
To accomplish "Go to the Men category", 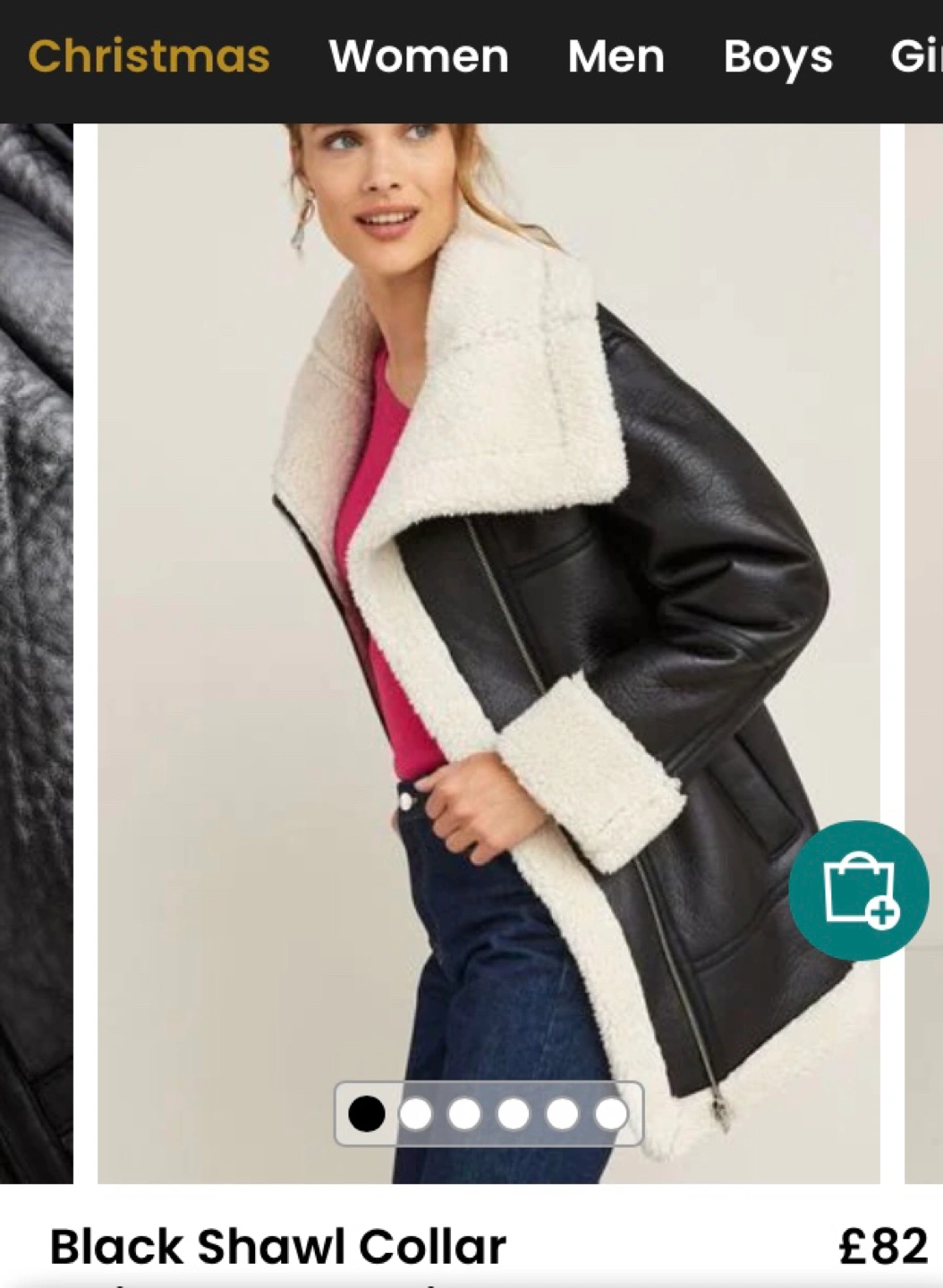I will pyautogui.click(x=616, y=56).
